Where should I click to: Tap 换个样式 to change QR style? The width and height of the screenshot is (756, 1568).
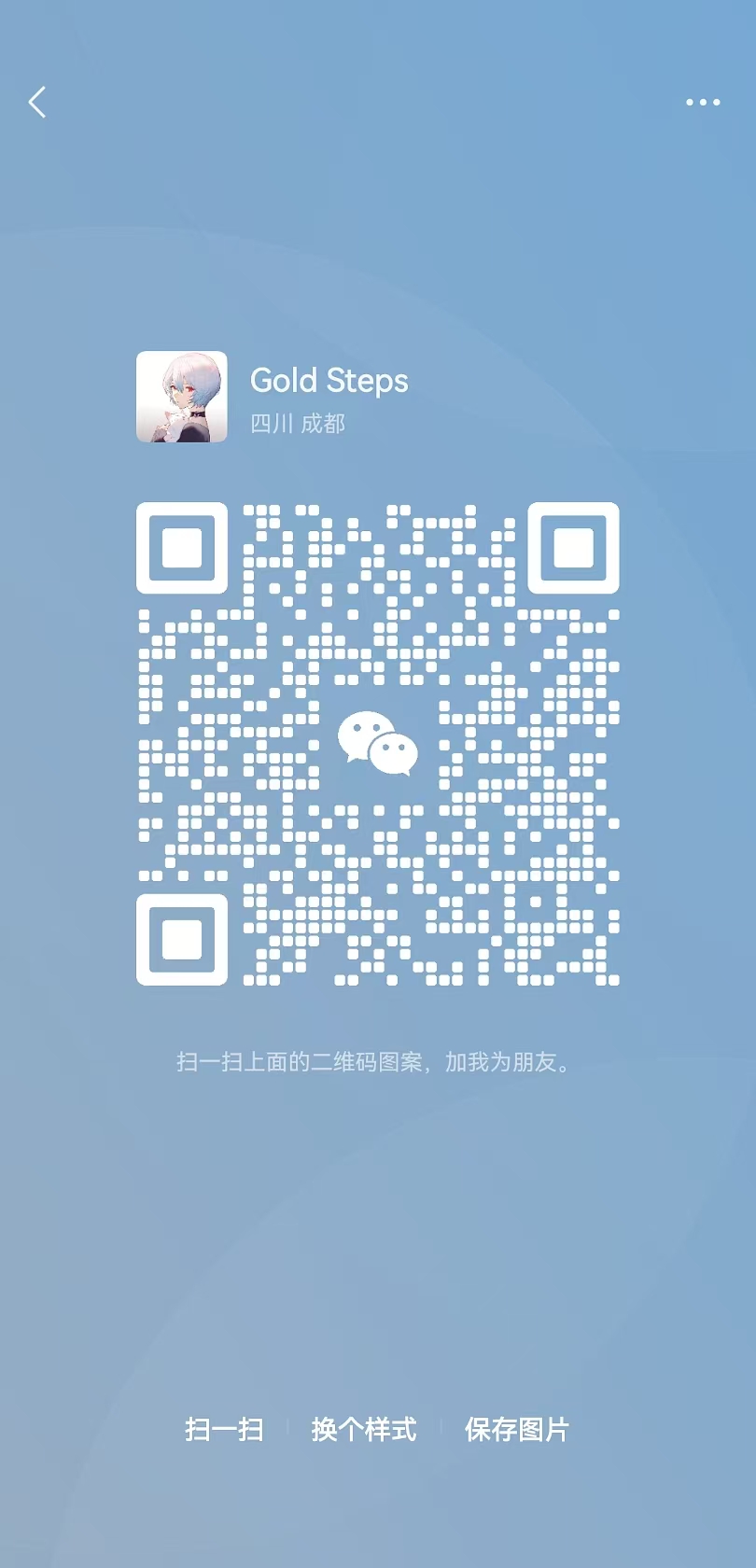(364, 1429)
